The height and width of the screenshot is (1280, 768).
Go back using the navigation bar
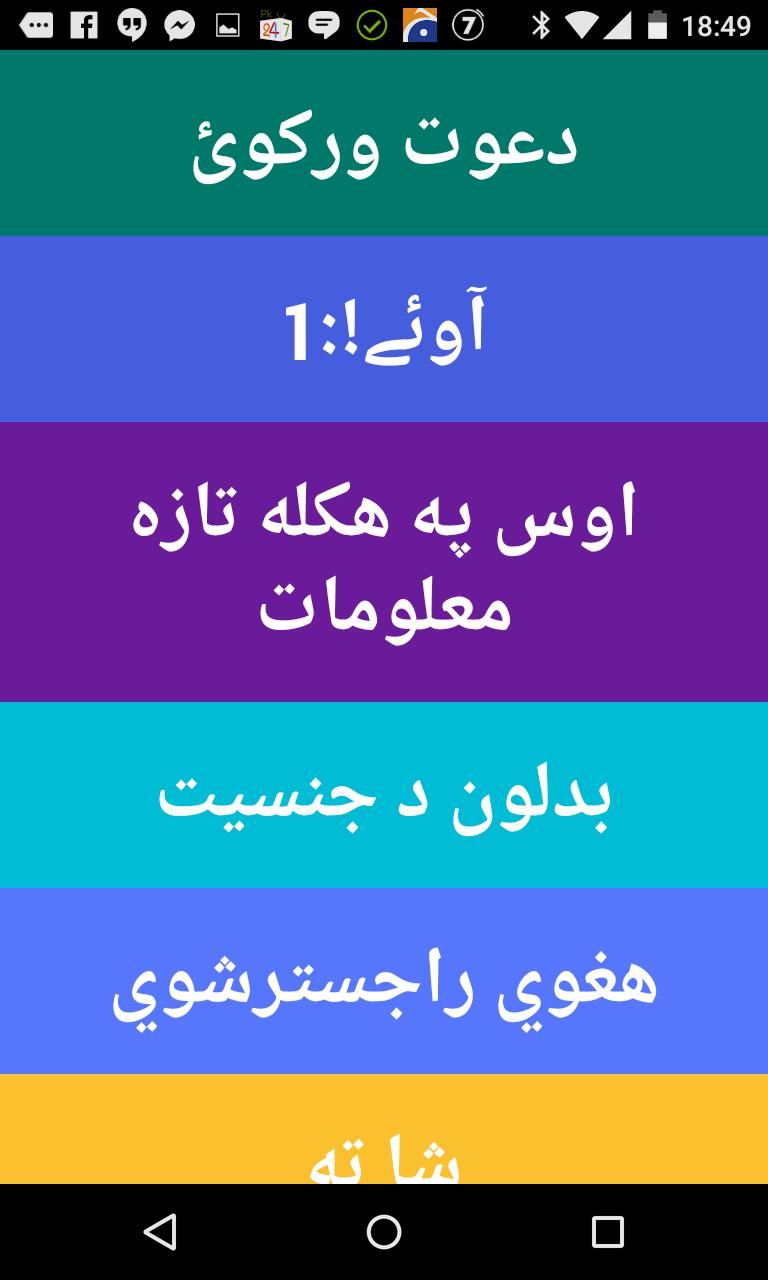[160, 1232]
